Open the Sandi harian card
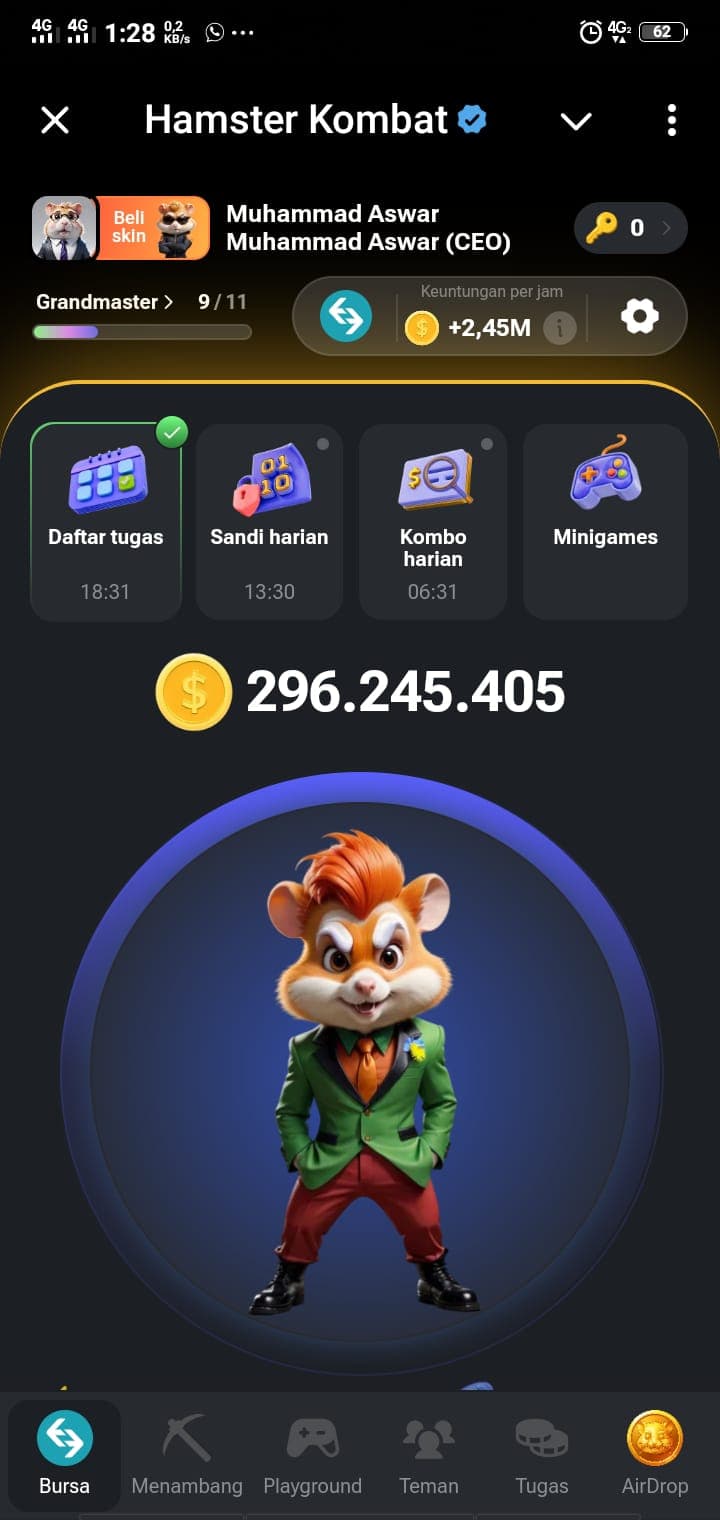Image resolution: width=720 pixels, height=1520 pixels. point(269,521)
